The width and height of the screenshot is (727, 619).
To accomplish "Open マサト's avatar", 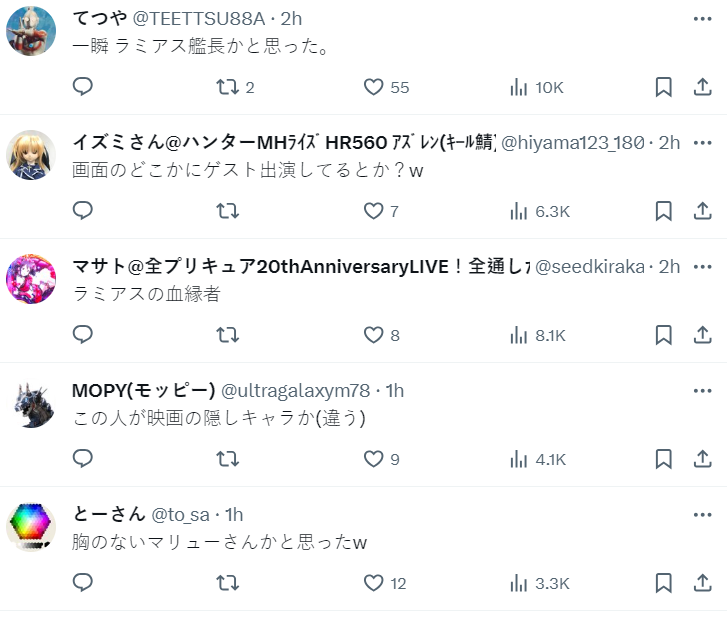I will coord(31,279).
